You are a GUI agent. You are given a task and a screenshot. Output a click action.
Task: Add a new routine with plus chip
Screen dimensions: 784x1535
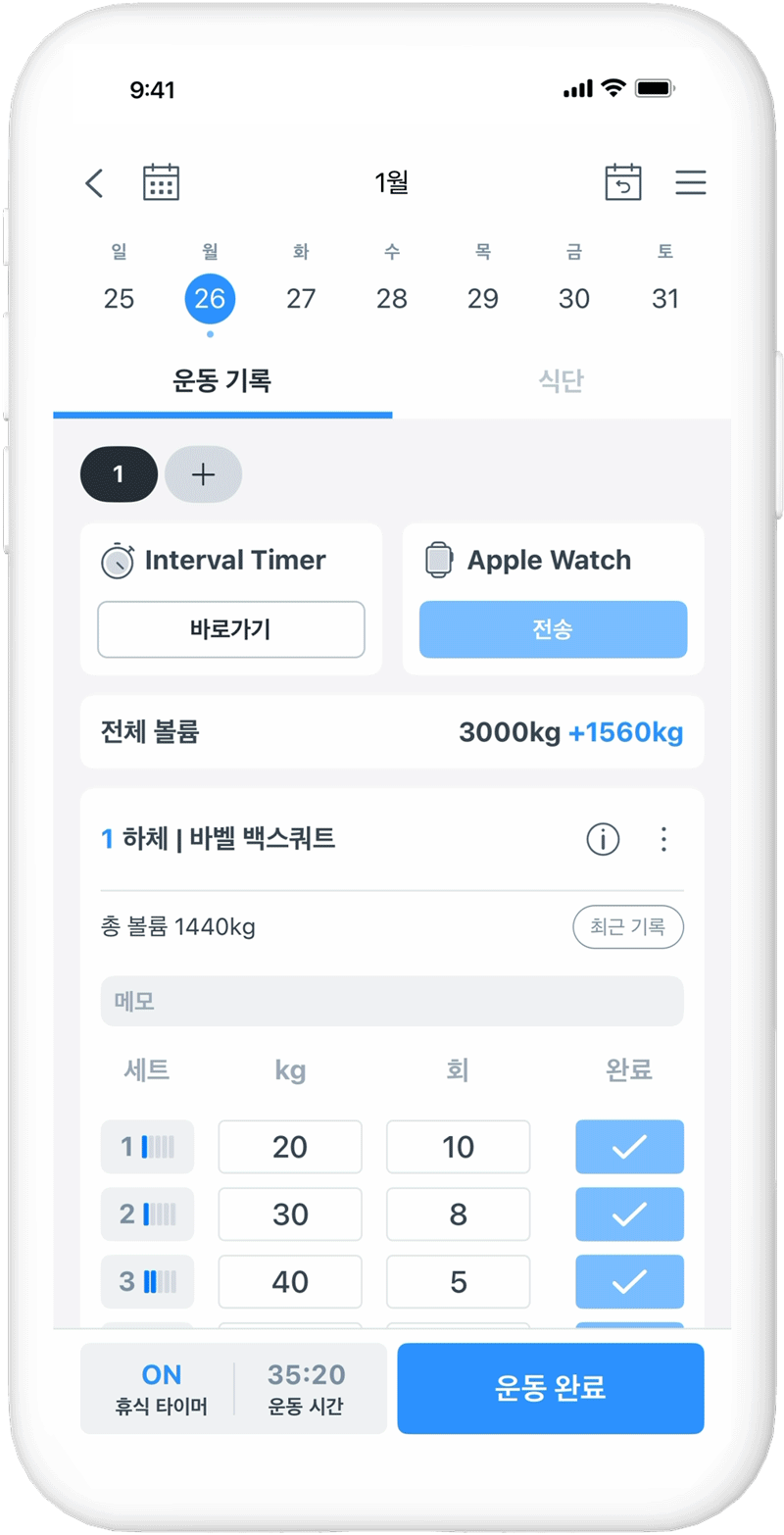click(203, 474)
